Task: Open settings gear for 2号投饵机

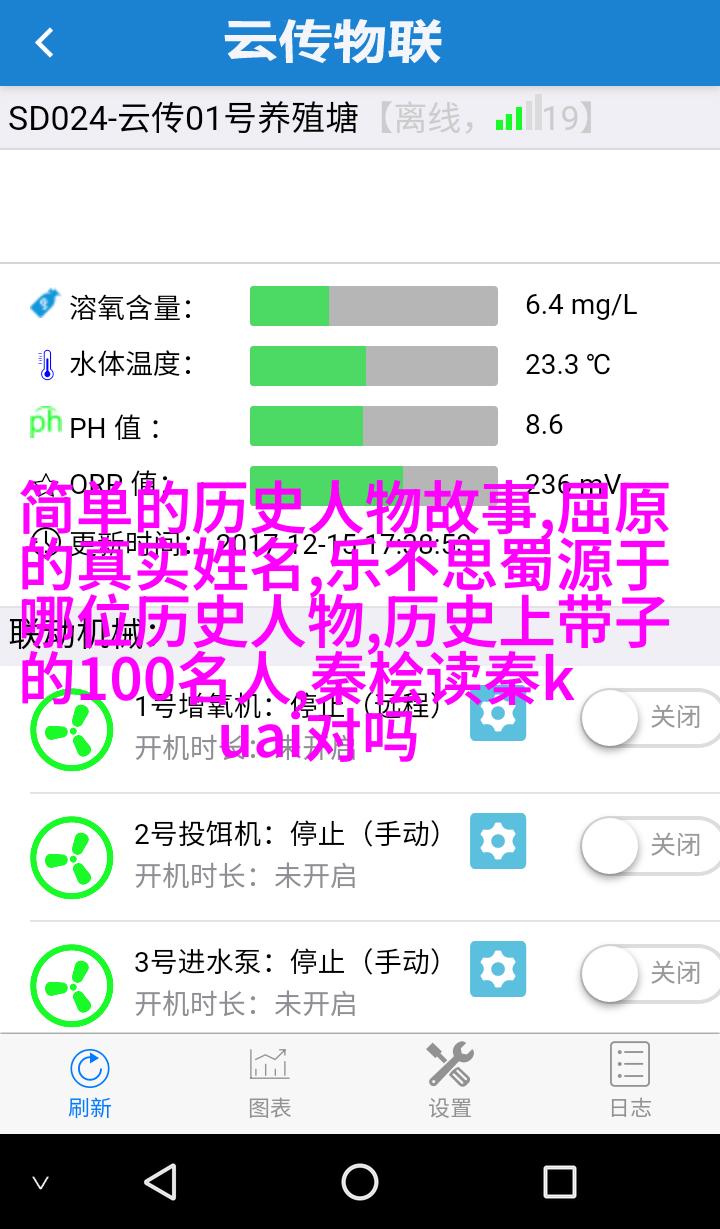Action: 497,842
